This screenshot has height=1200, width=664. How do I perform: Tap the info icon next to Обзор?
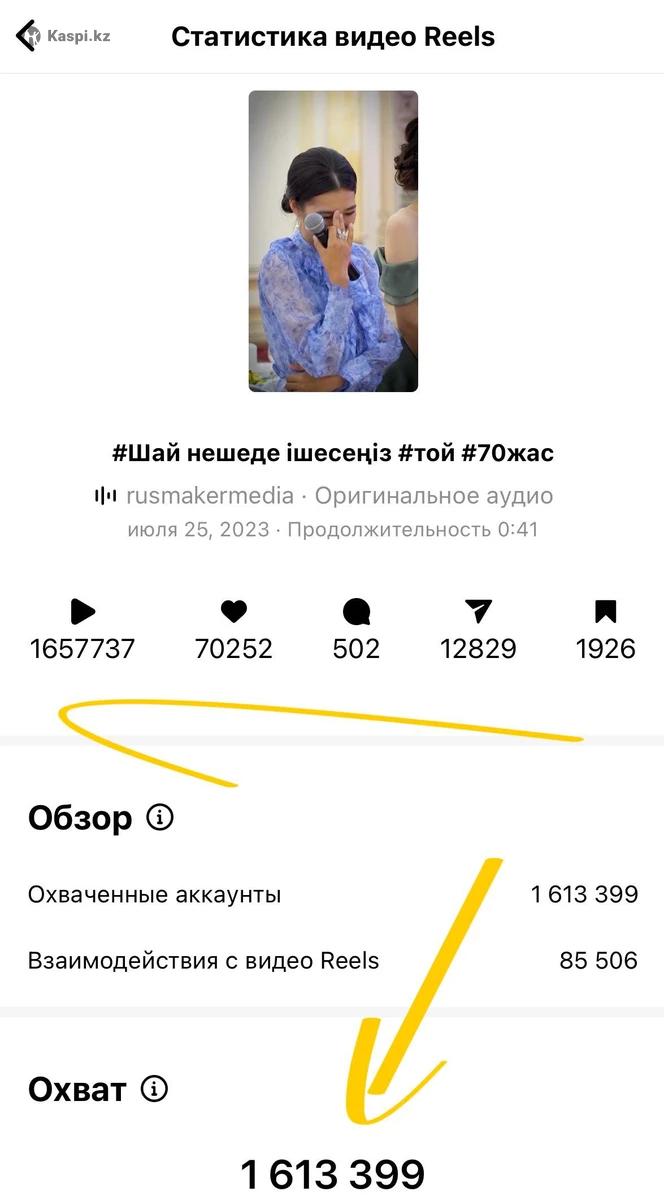(160, 818)
